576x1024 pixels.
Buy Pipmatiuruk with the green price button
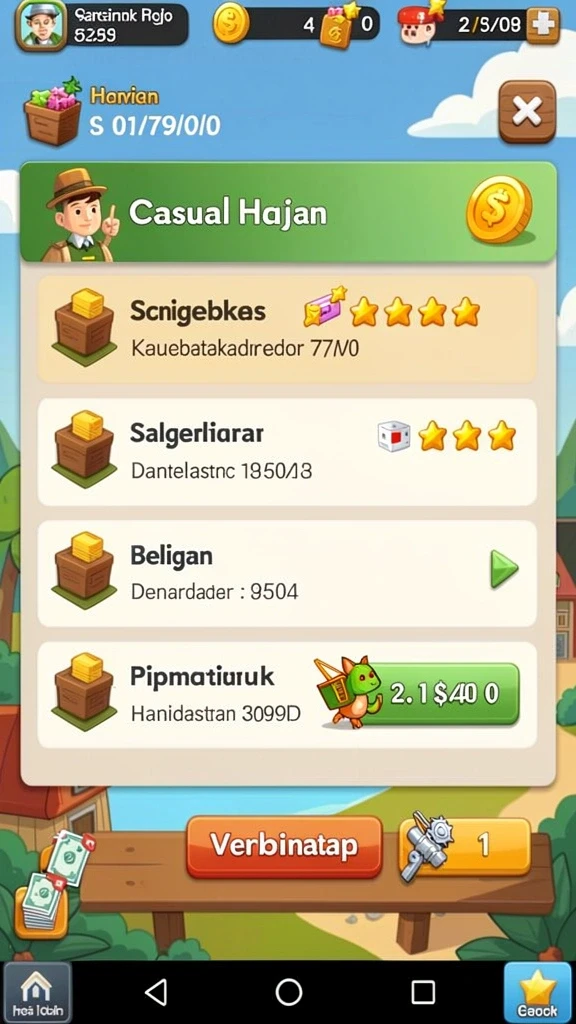click(x=443, y=694)
